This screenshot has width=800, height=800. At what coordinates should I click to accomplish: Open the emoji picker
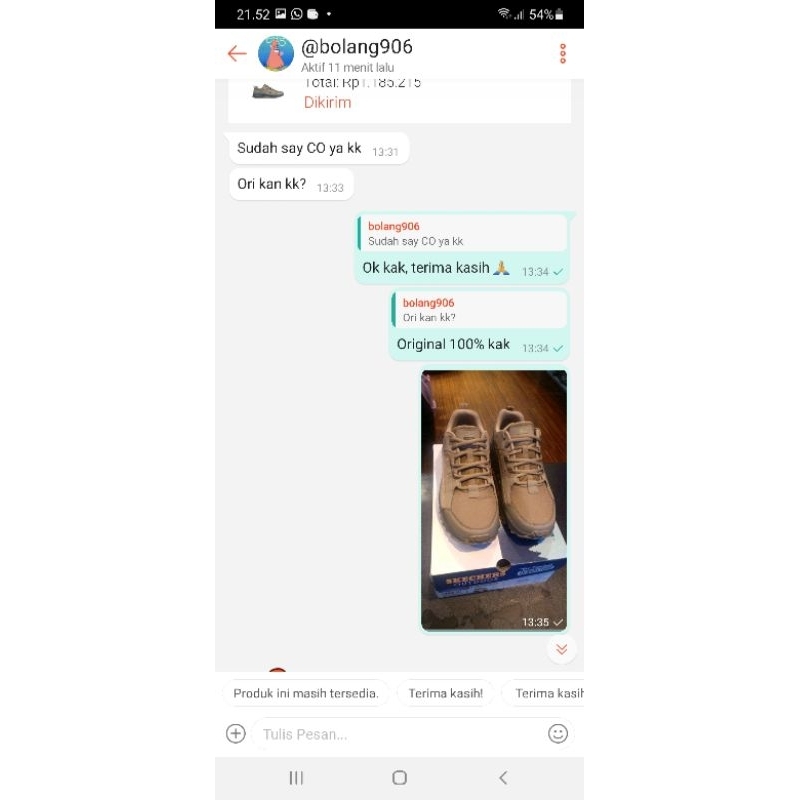coord(558,734)
